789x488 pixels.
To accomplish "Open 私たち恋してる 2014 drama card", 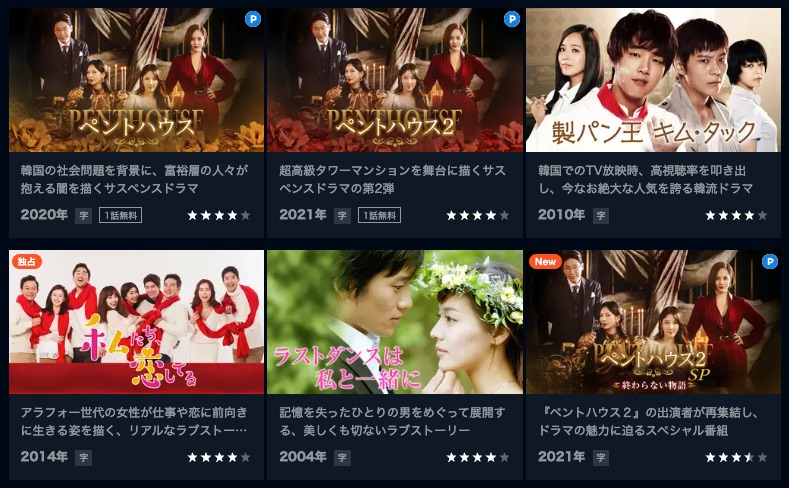I will click(136, 322).
